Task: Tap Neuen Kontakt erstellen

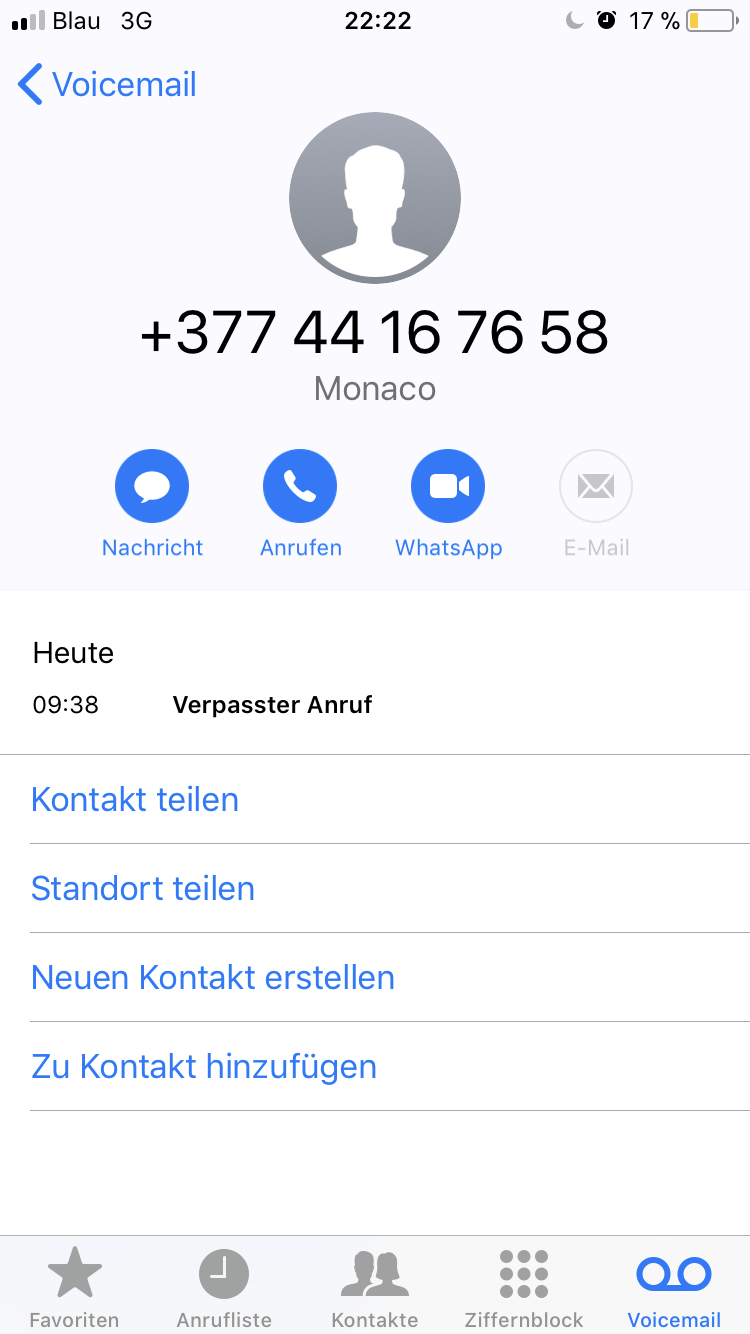Action: [213, 978]
